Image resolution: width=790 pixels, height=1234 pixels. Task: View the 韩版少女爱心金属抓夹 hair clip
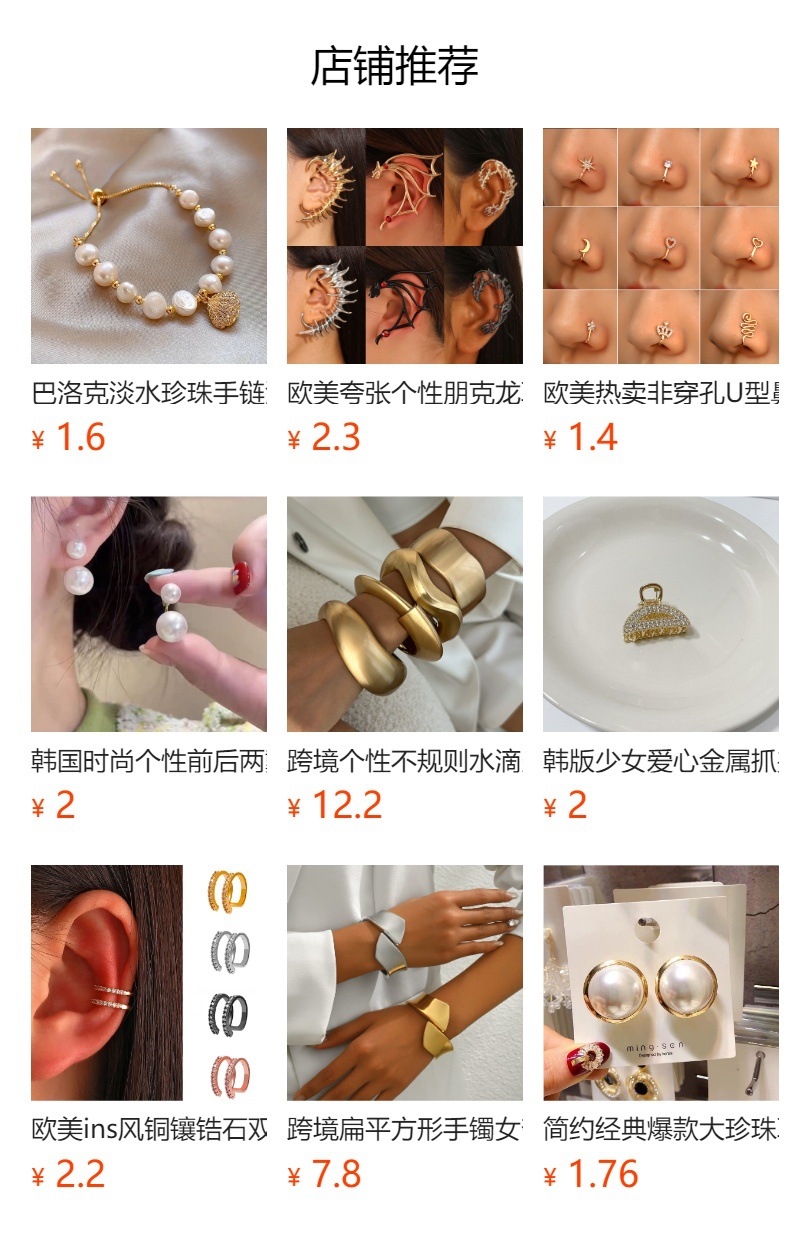coord(661,661)
